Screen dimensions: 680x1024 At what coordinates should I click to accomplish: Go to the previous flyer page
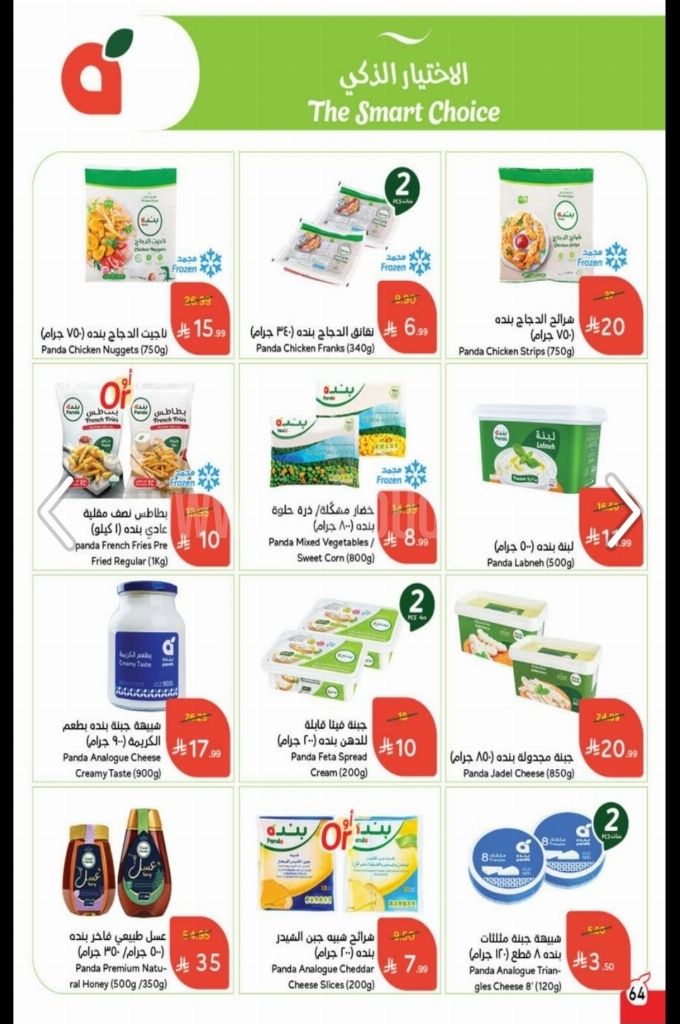(56, 510)
